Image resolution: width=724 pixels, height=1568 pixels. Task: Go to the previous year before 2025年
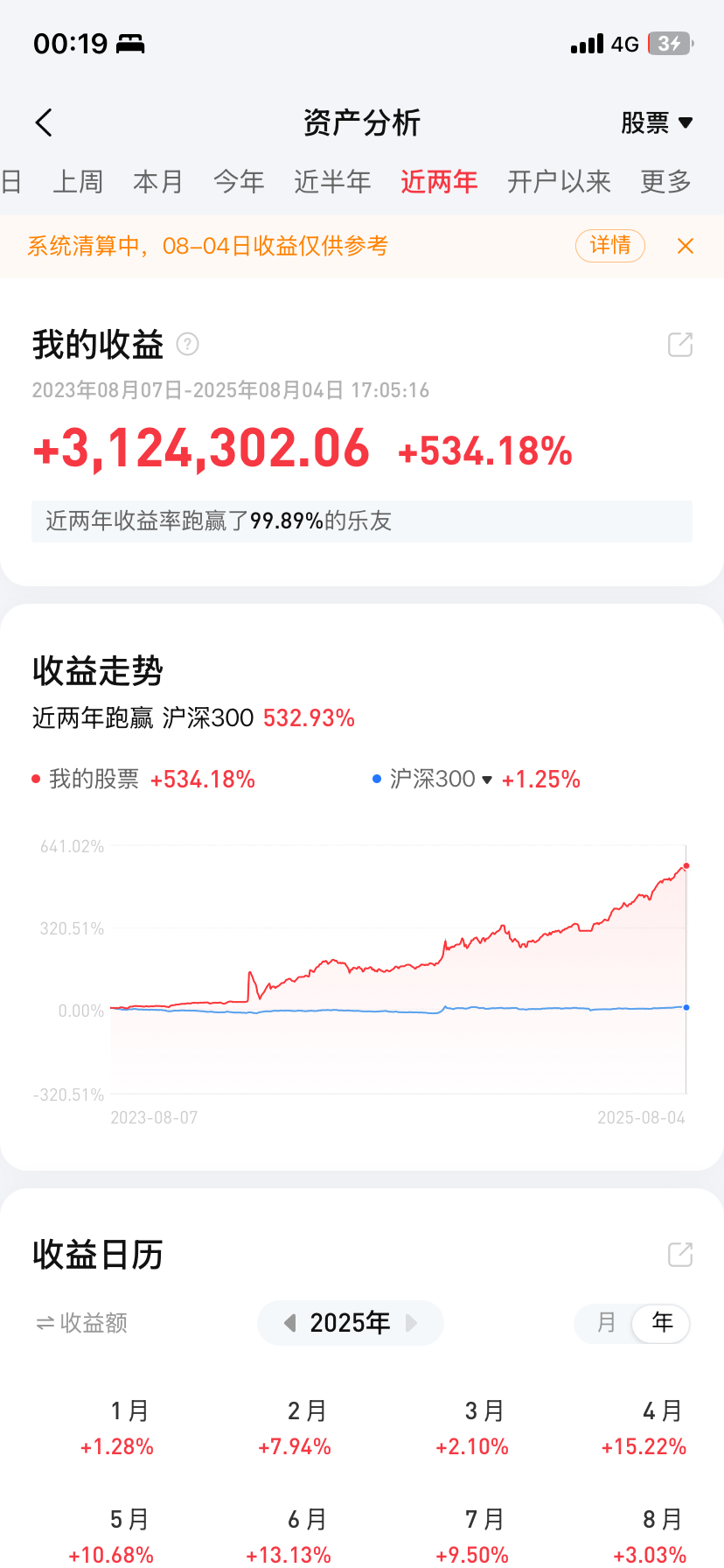pos(290,1323)
